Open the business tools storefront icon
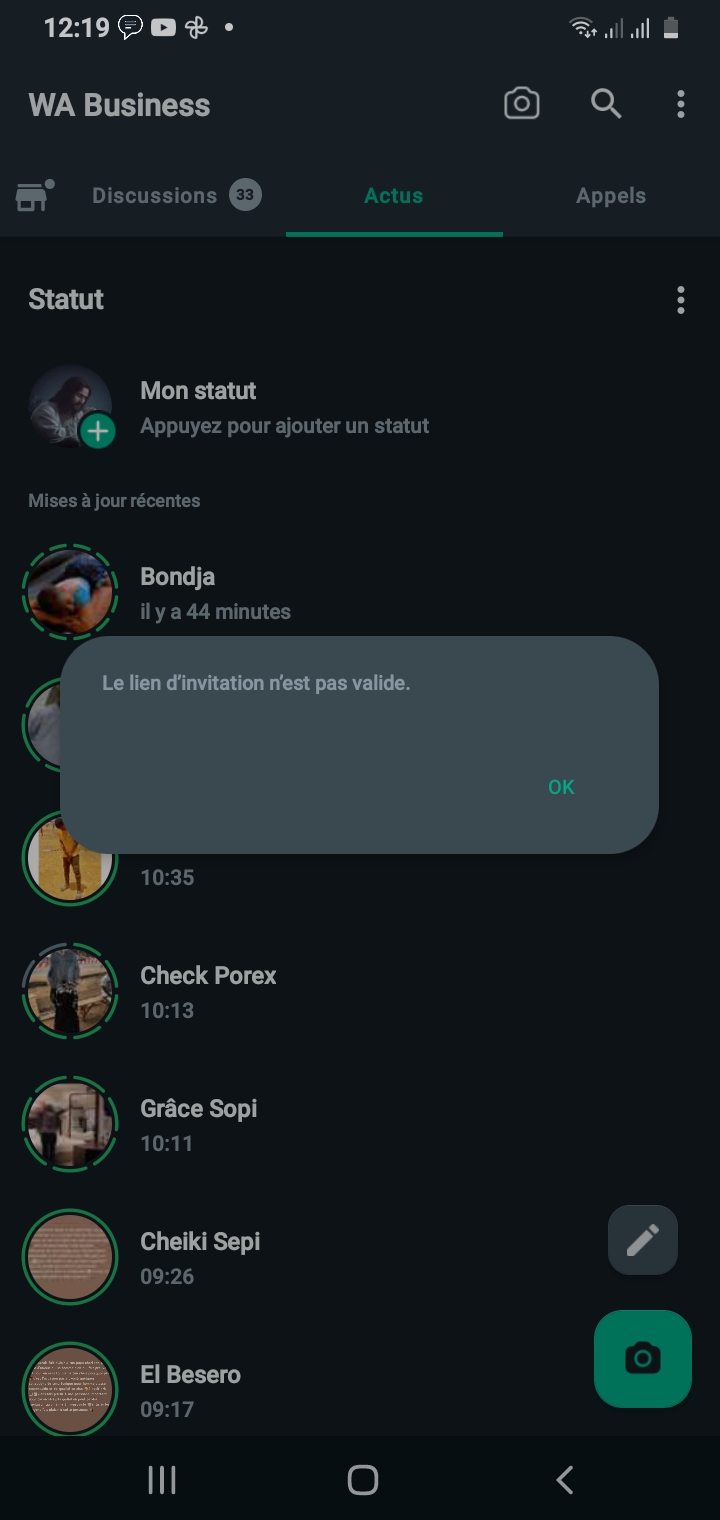The image size is (720, 1520). coord(33,197)
